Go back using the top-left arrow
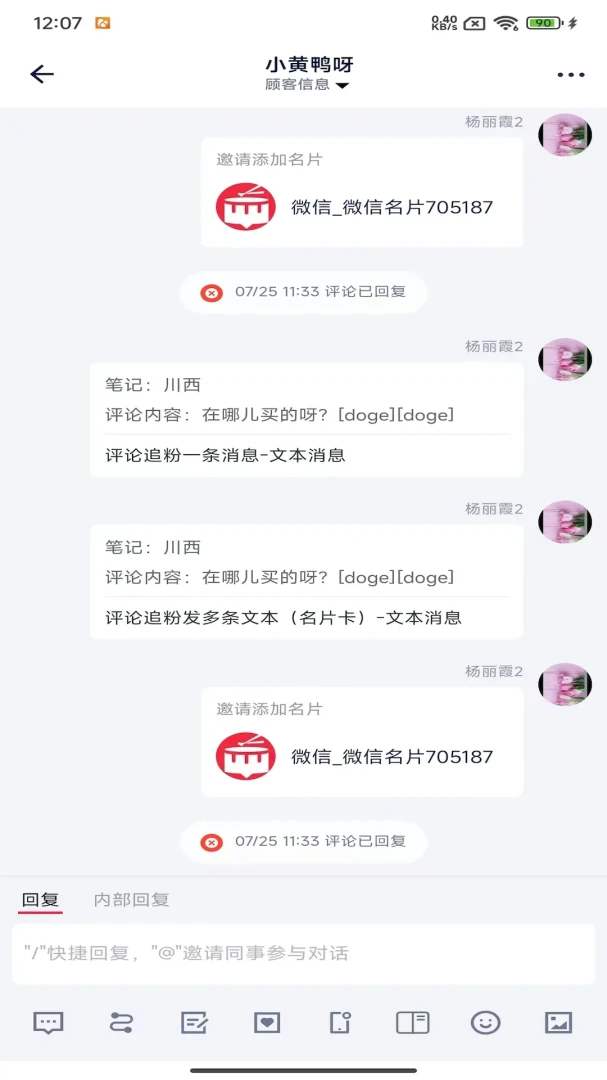The width and height of the screenshot is (607, 1080). (41, 74)
